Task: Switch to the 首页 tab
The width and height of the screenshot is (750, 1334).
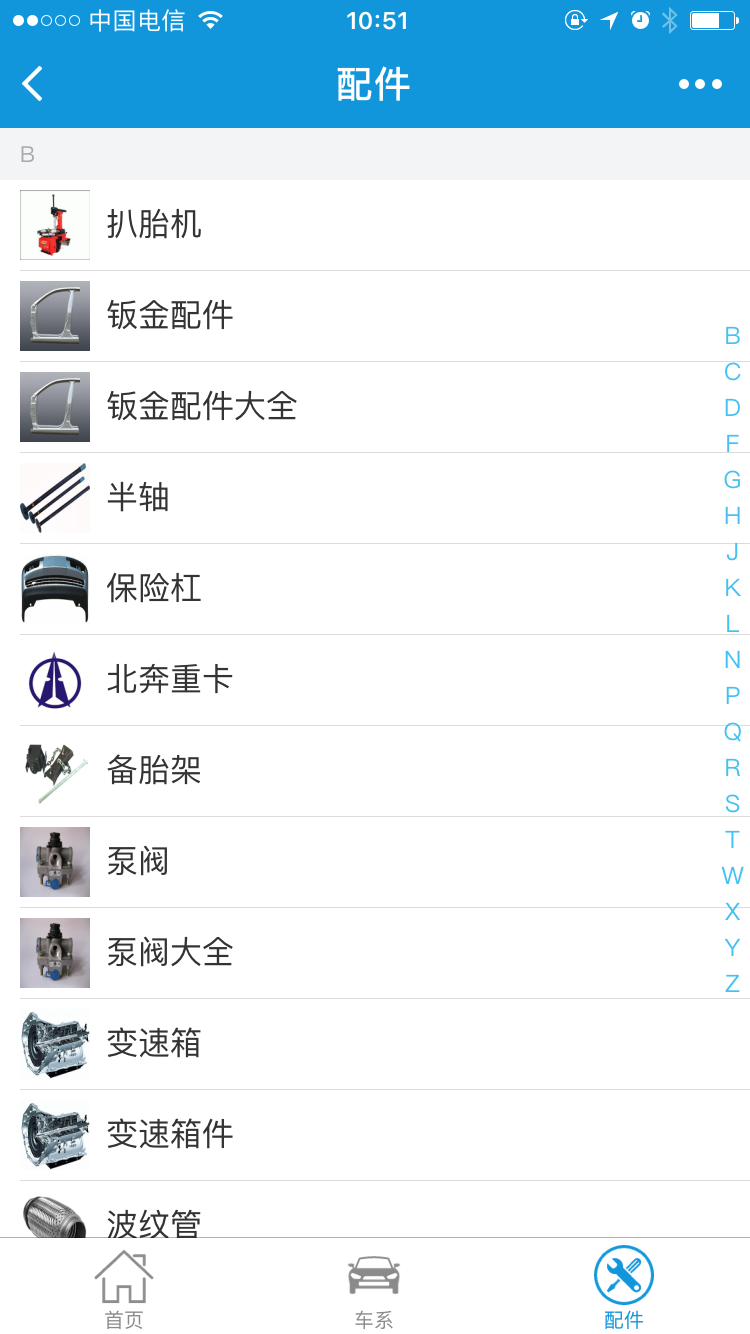Action: 124,1289
